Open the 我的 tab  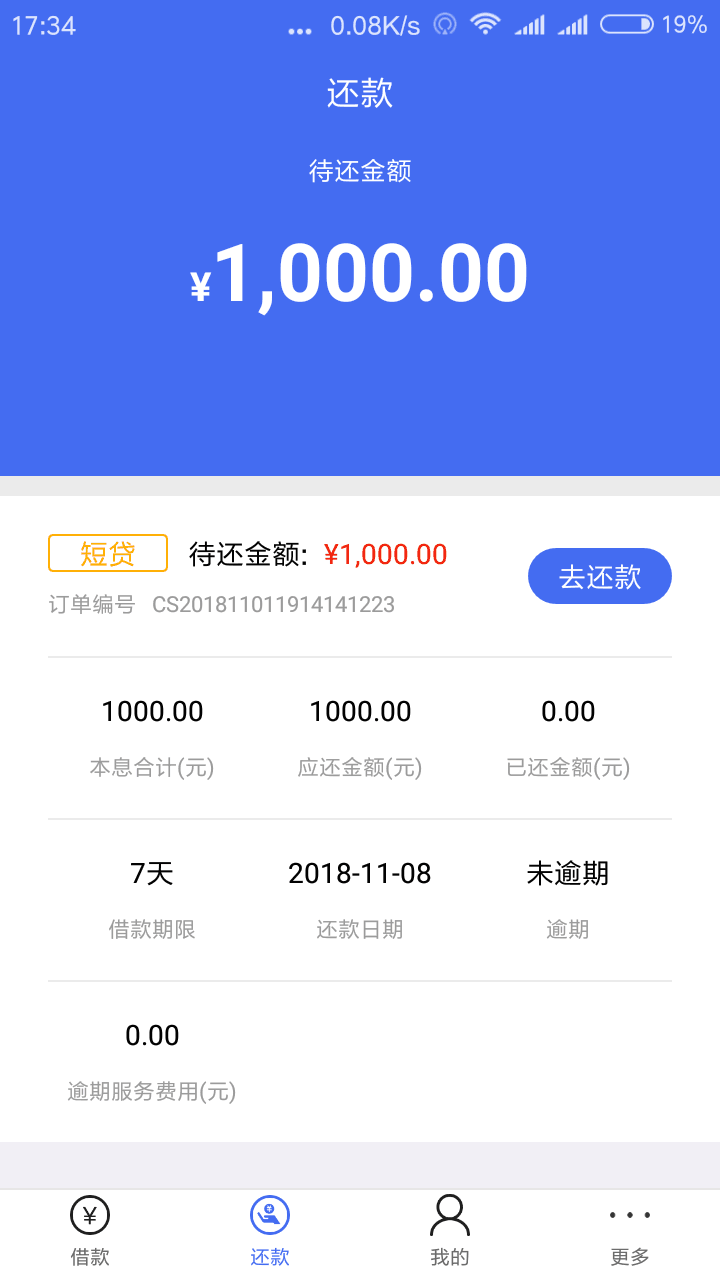tap(450, 1234)
